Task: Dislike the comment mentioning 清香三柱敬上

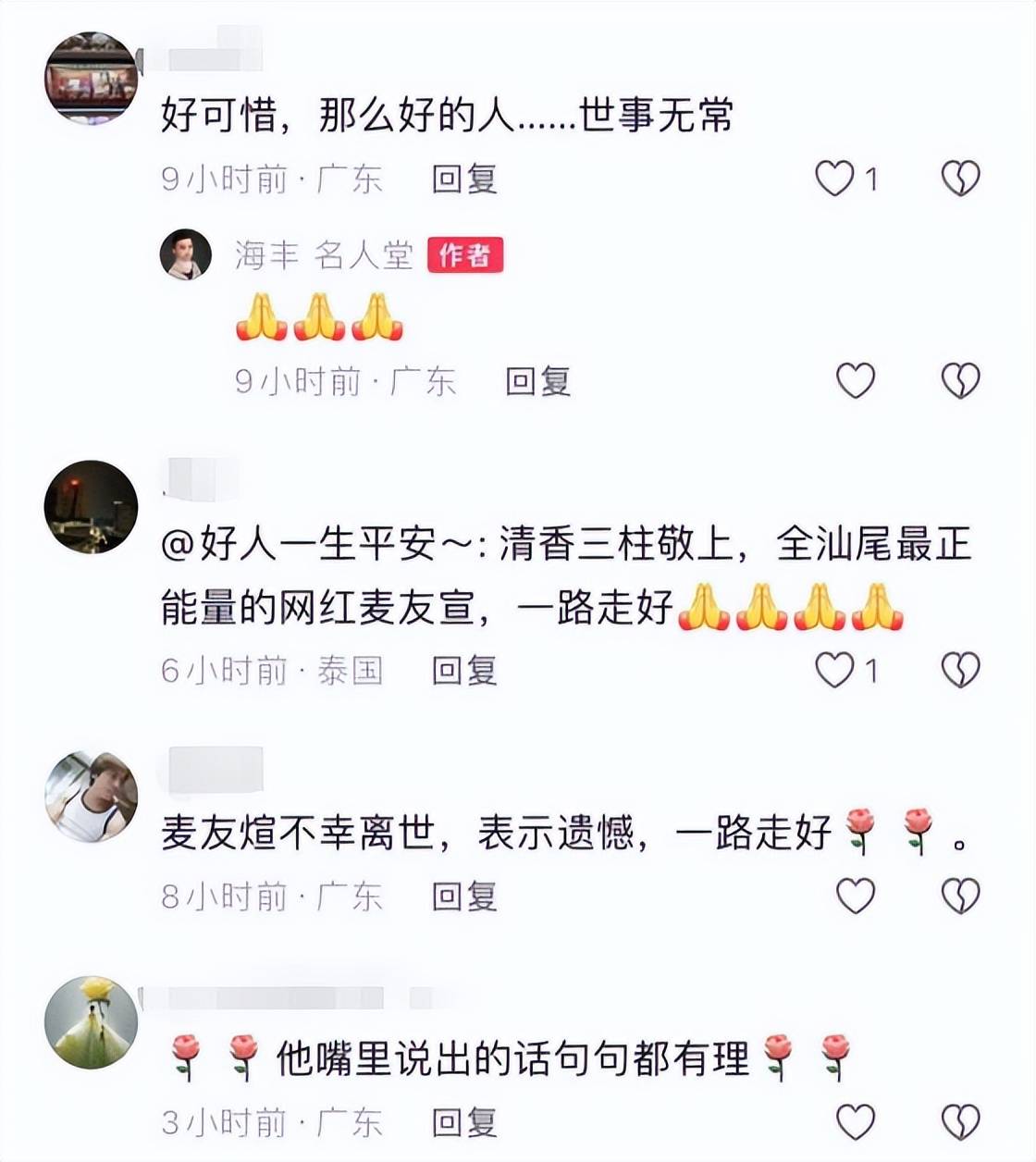Action: (960, 670)
